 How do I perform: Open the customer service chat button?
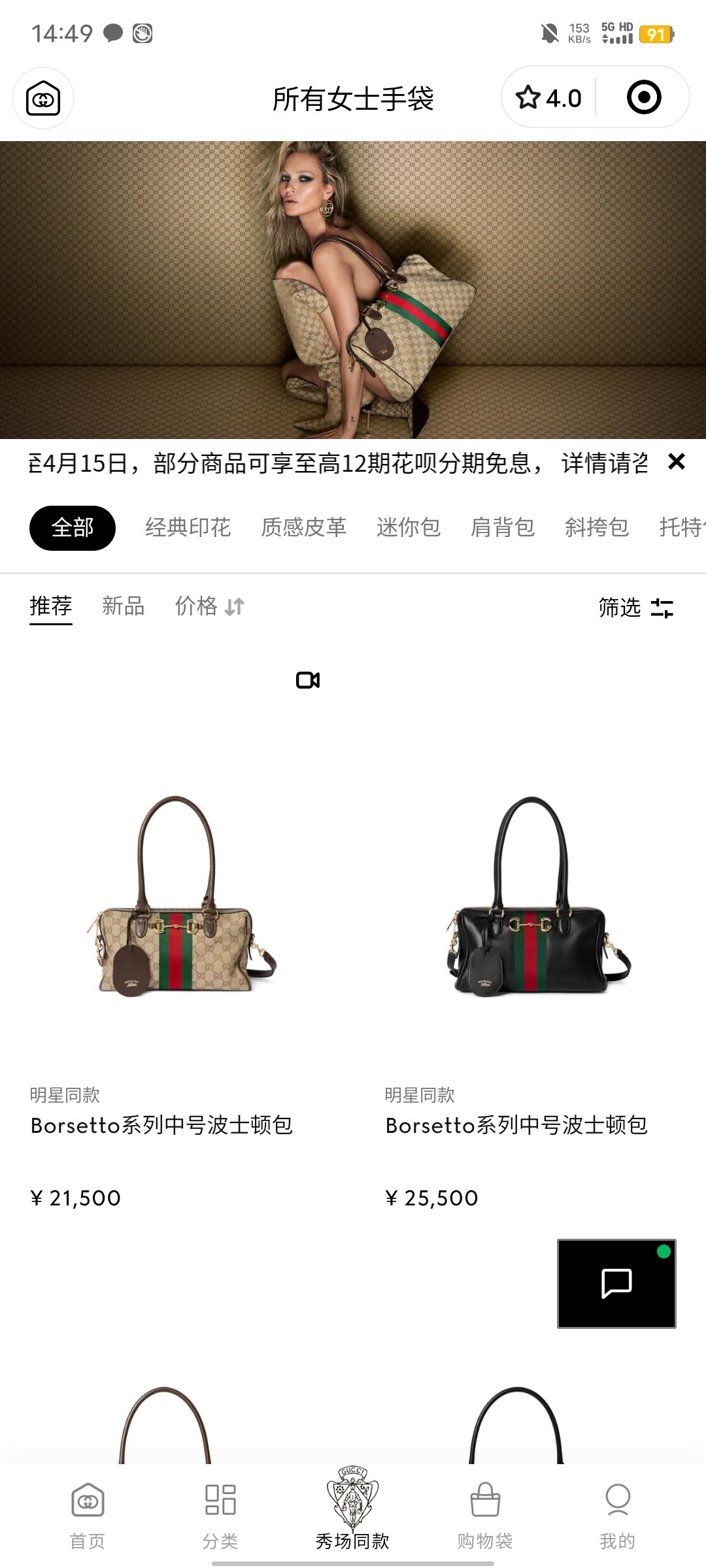[x=616, y=1283]
